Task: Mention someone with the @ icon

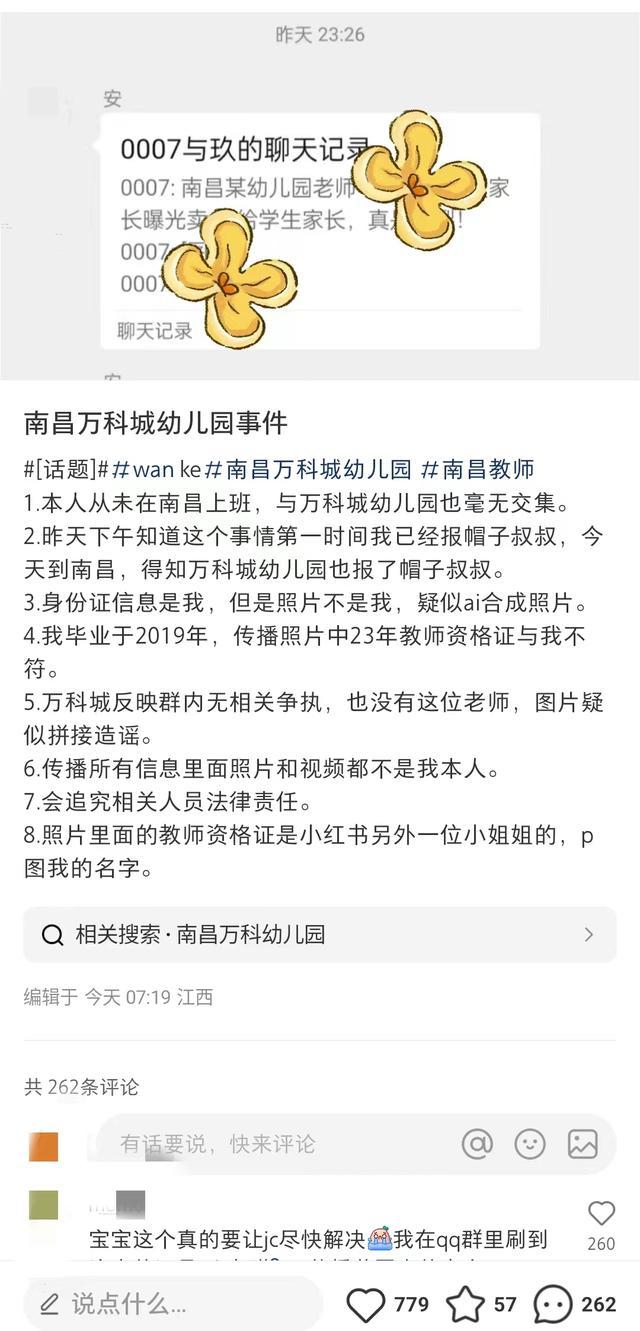Action: pos(477,1144)
